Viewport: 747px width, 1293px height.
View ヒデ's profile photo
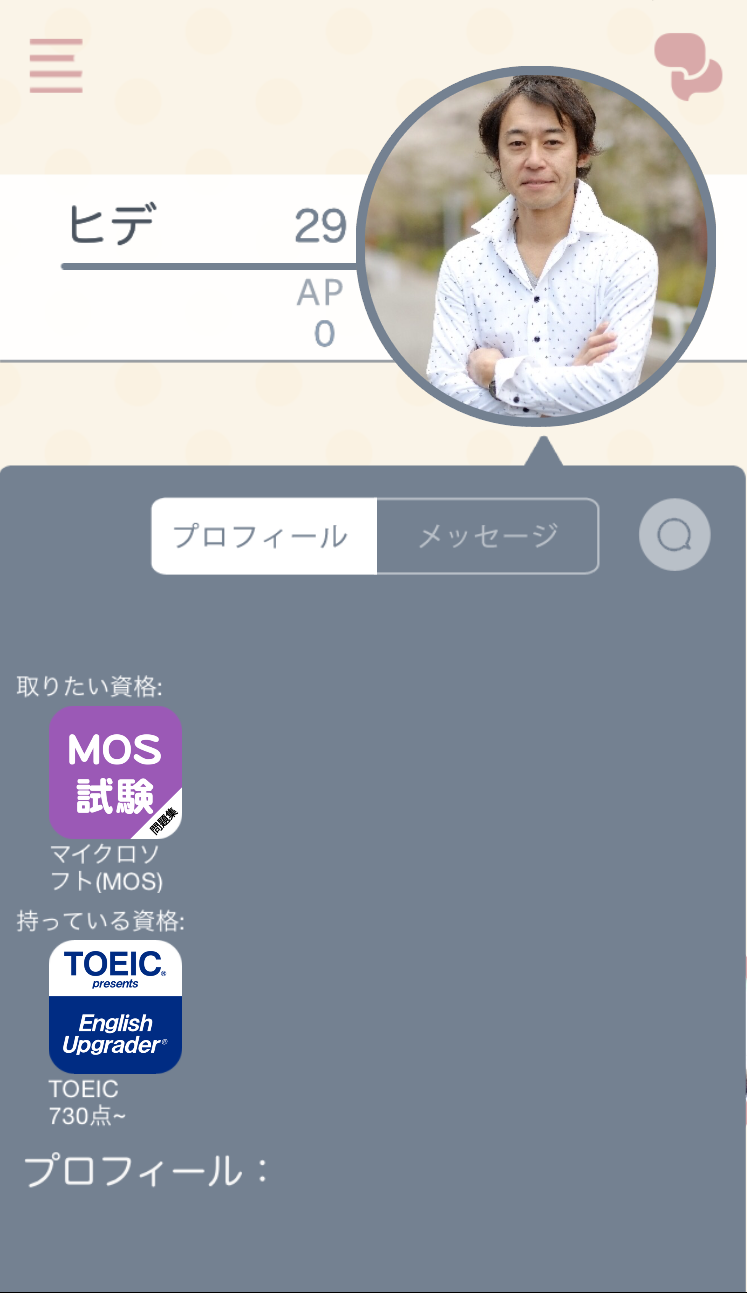(537, 246)
